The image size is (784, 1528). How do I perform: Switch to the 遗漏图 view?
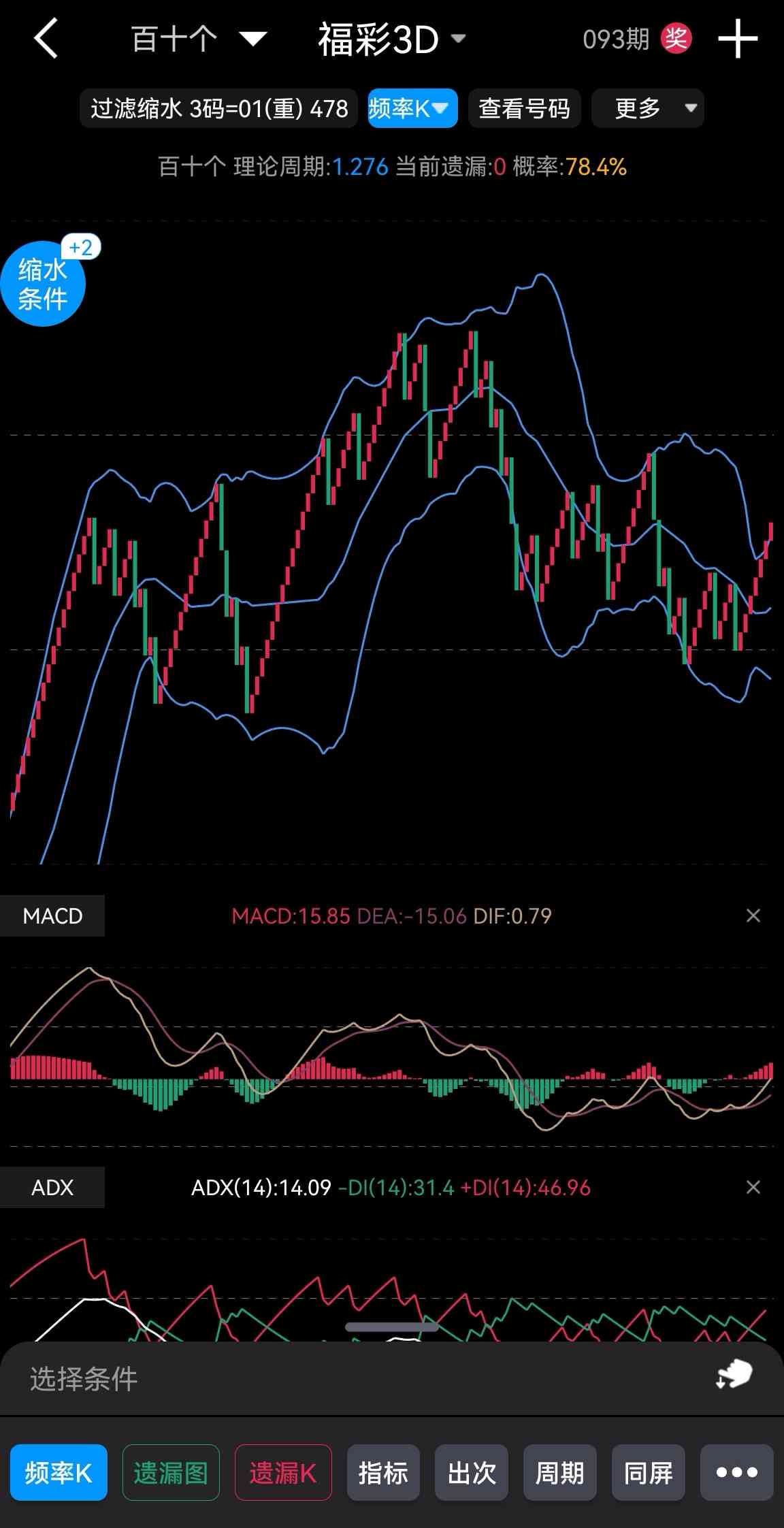click(171, 1472)
